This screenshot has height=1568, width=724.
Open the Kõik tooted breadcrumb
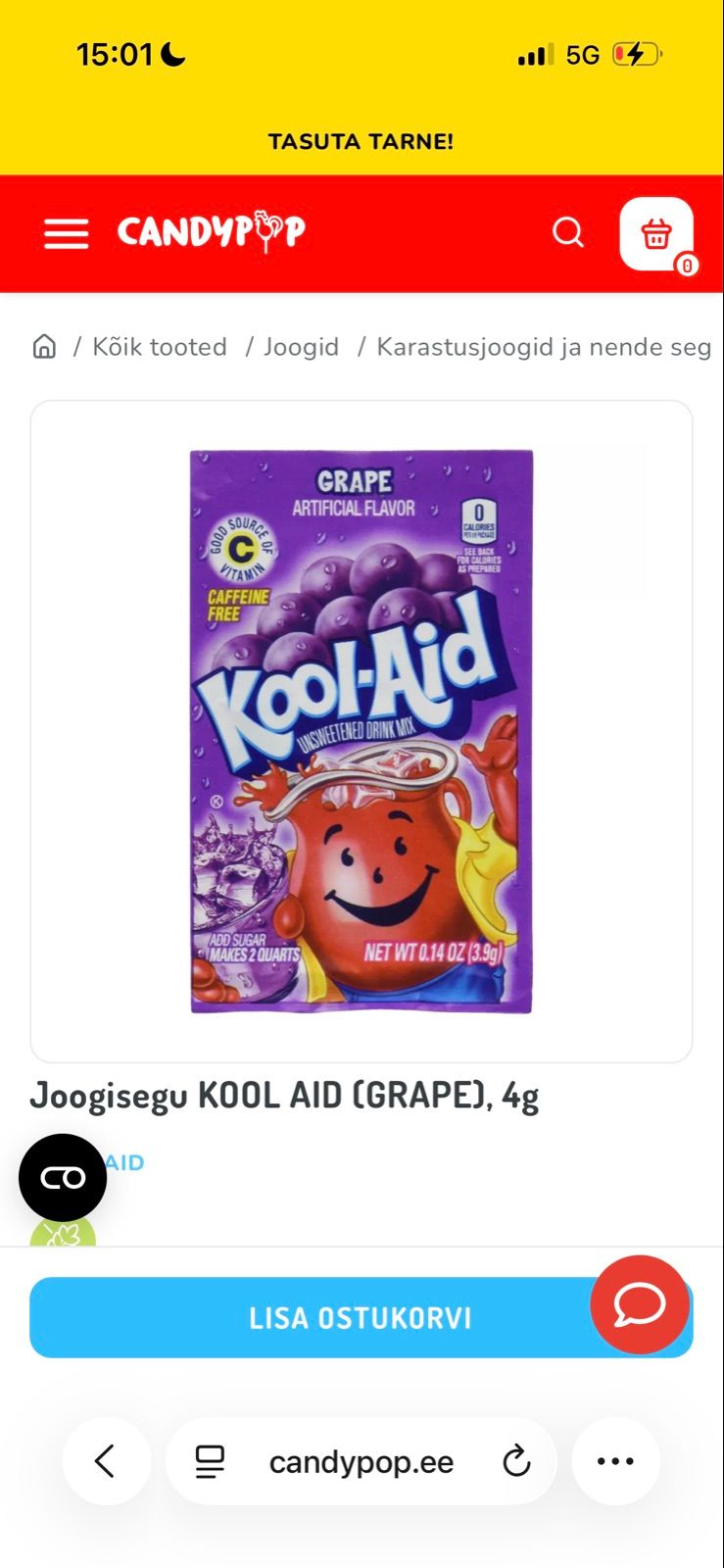click(159, 347)
